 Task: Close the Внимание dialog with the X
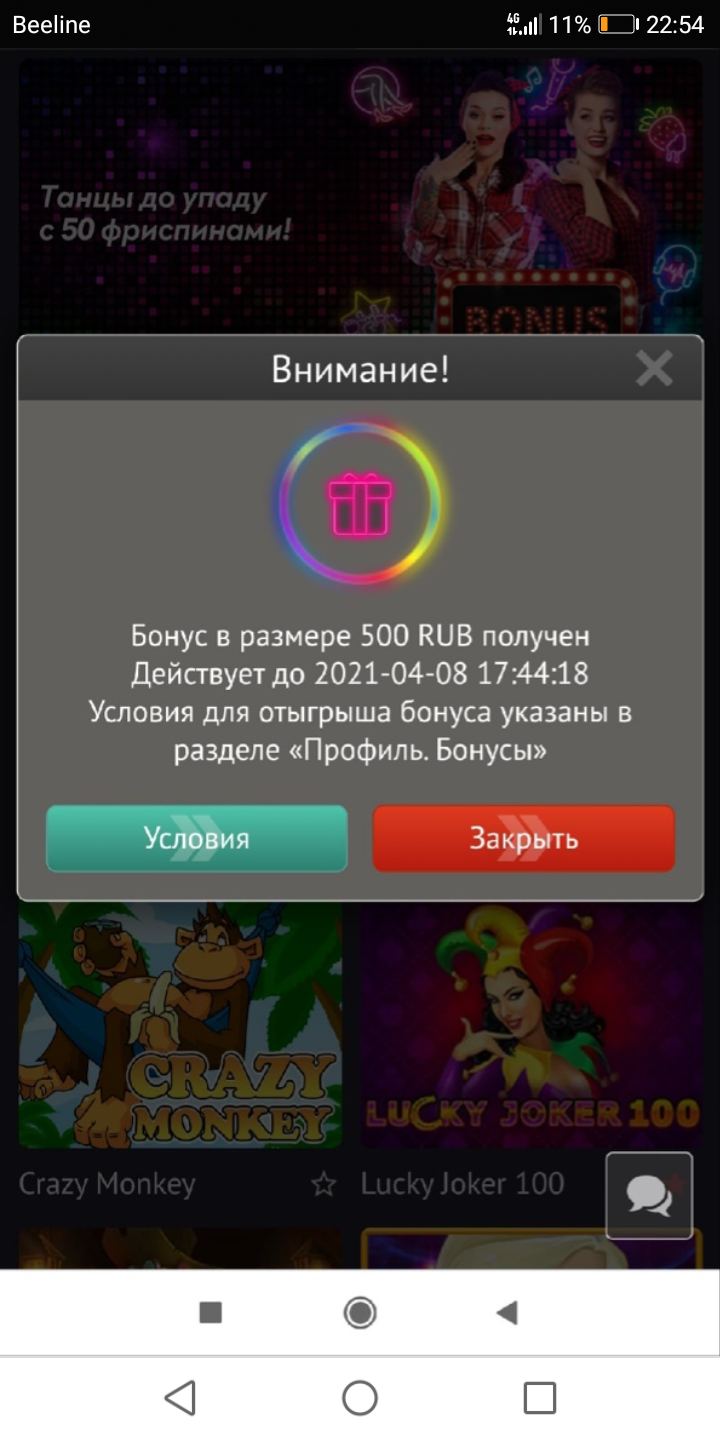[x=654, y=369]
